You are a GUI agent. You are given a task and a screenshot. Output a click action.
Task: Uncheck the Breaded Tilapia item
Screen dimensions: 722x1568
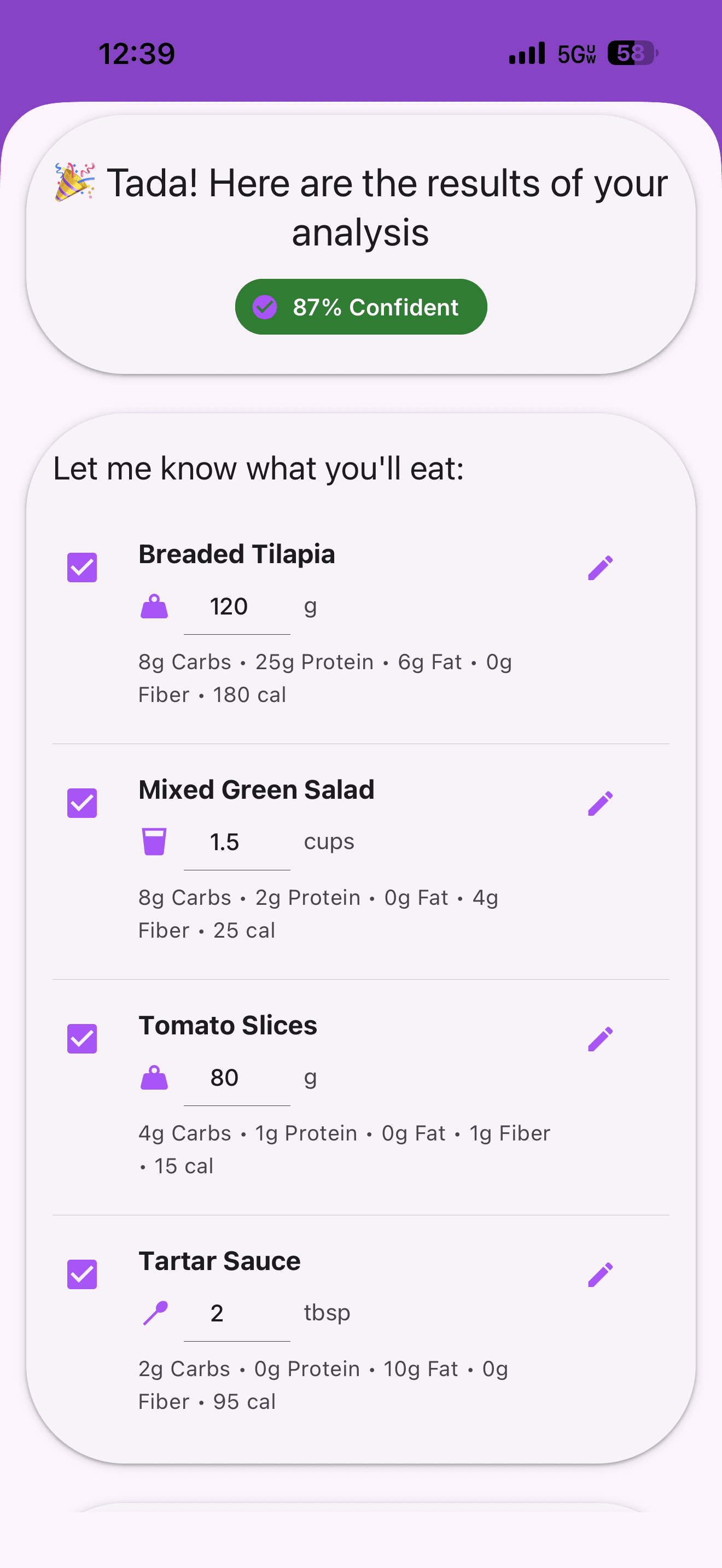pos(81,567)
